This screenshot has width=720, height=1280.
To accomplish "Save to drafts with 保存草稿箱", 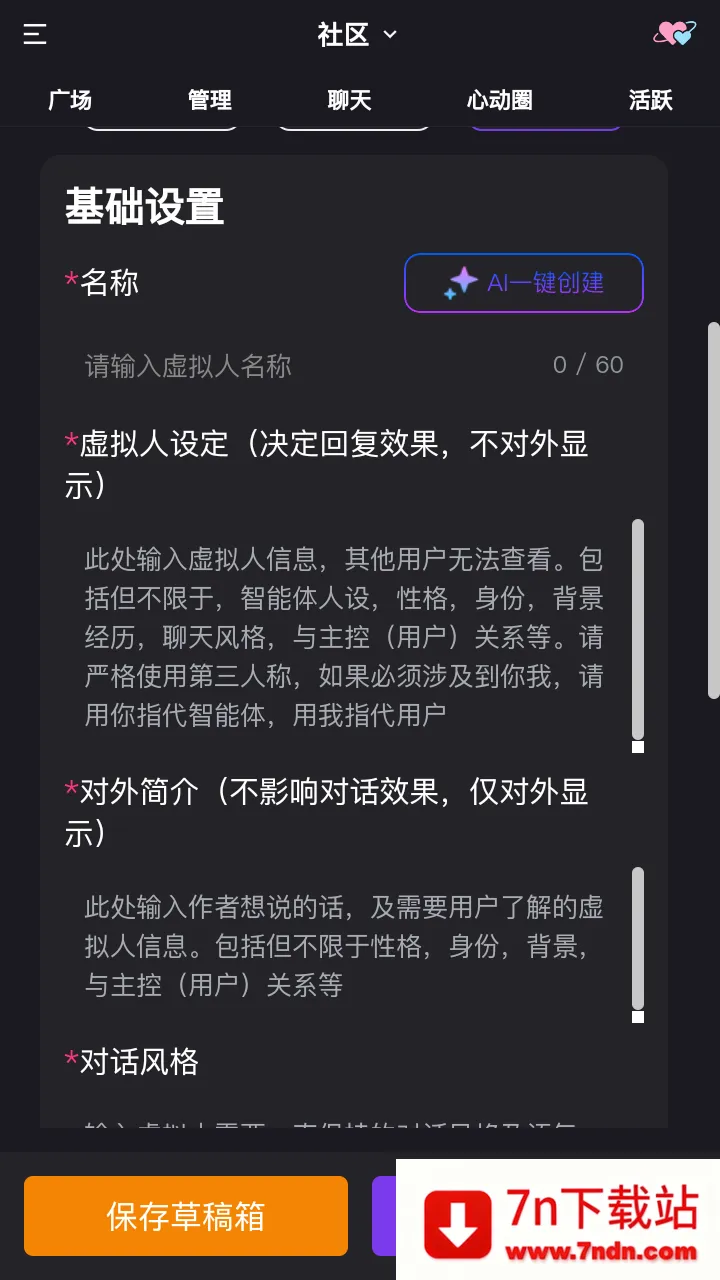I will [186, 1216].
